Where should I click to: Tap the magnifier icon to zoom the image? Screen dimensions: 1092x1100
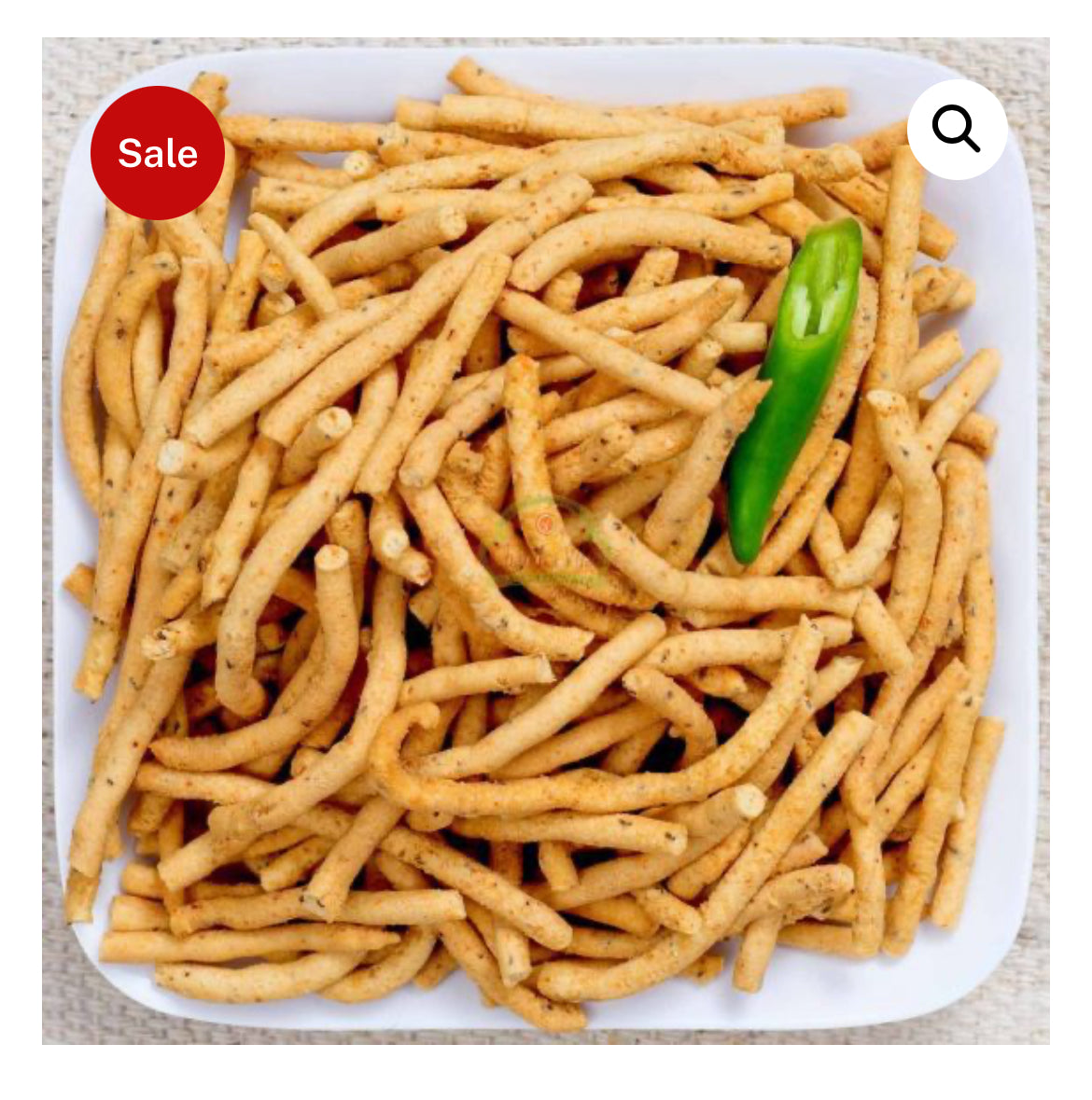pos(957,130)
